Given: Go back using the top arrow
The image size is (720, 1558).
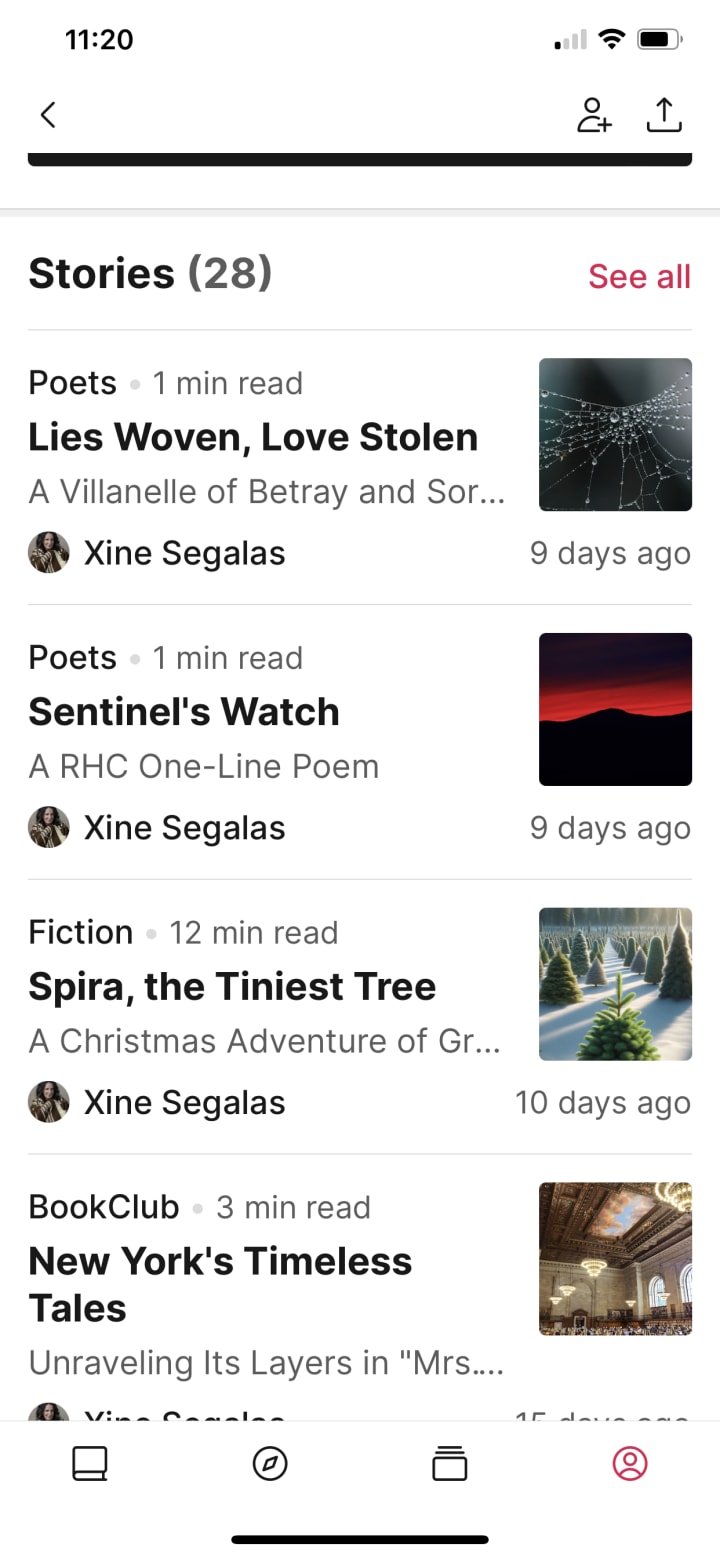Looking at the screenshot, I should click(48, 115).
